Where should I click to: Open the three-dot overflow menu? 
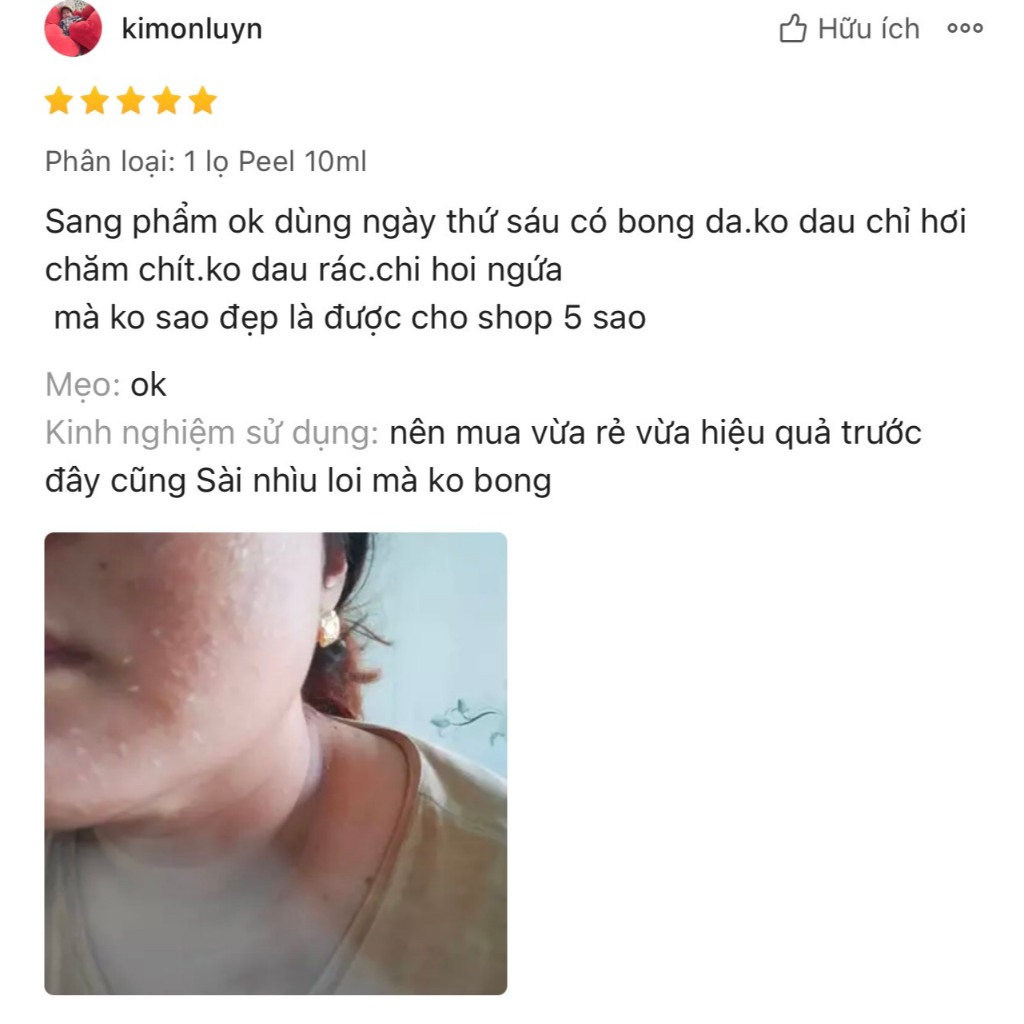(965, 29)
